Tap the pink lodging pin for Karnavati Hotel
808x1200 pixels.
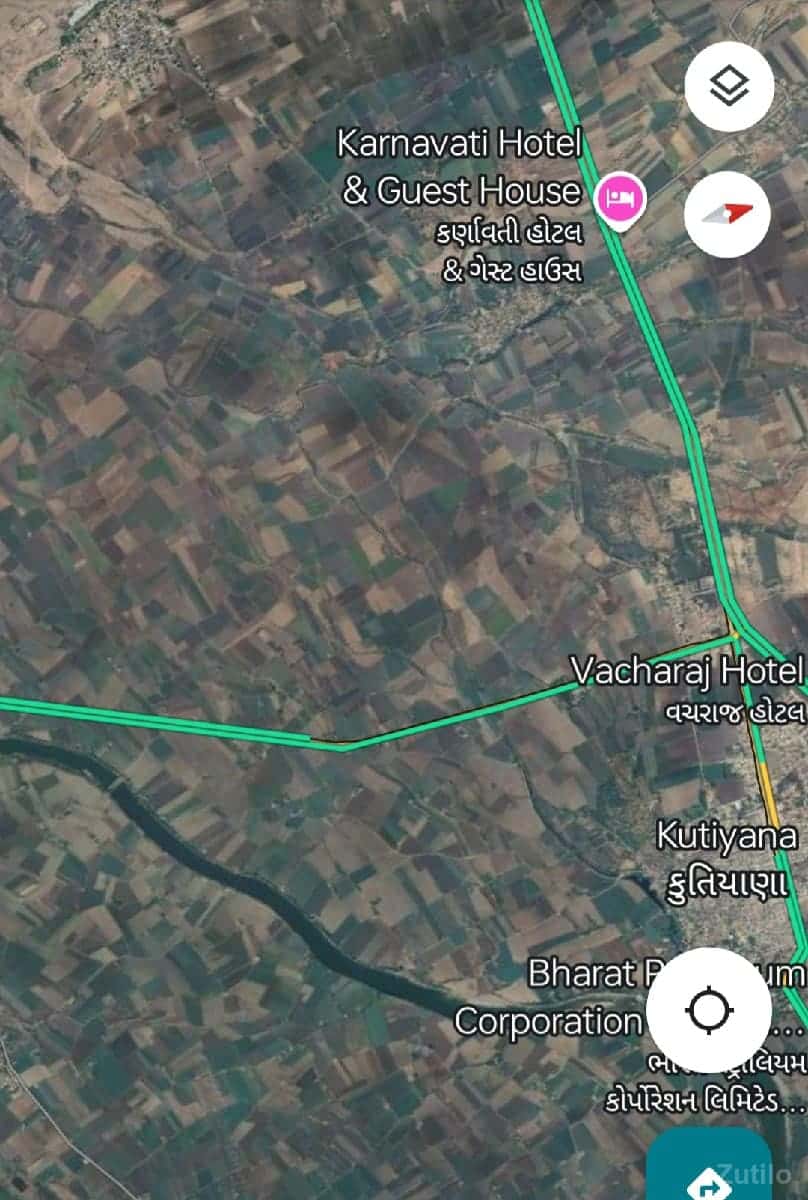[619, 198]
